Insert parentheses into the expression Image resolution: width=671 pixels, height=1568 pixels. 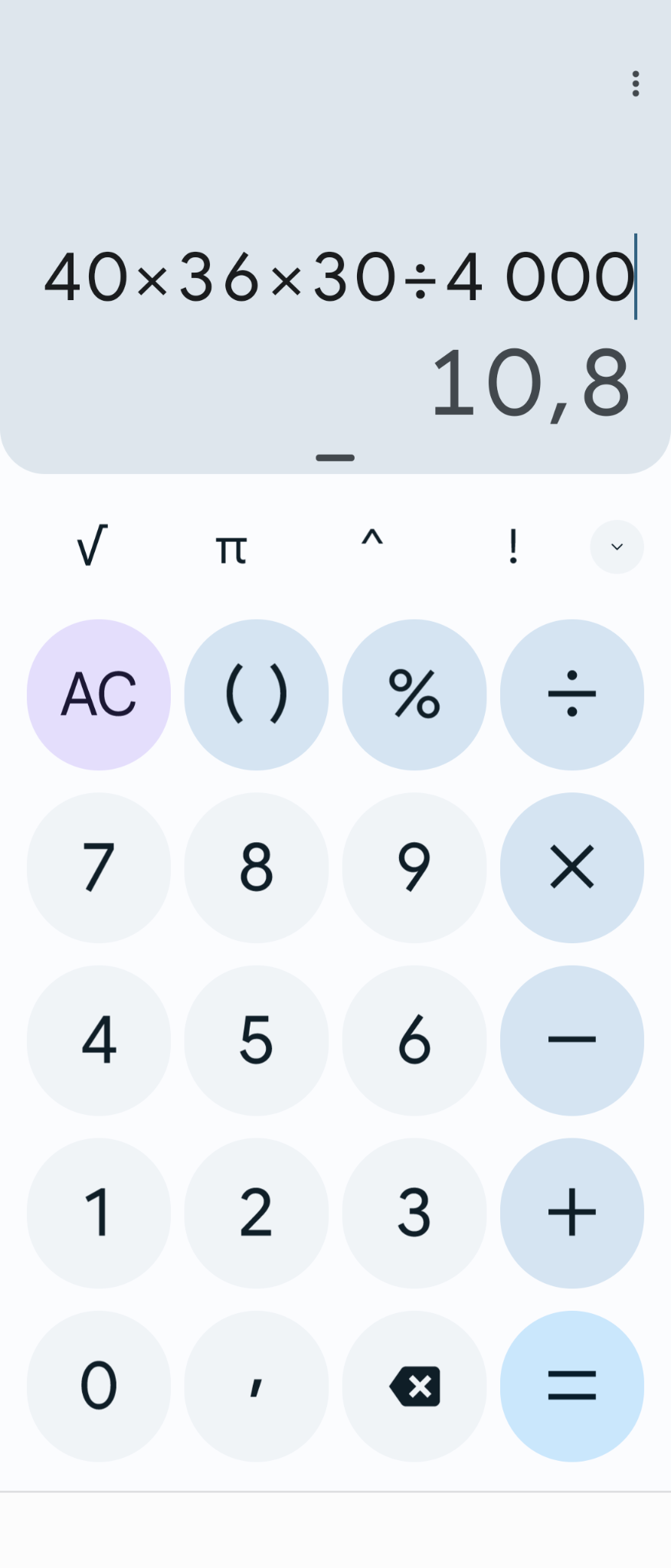[257, 694]
